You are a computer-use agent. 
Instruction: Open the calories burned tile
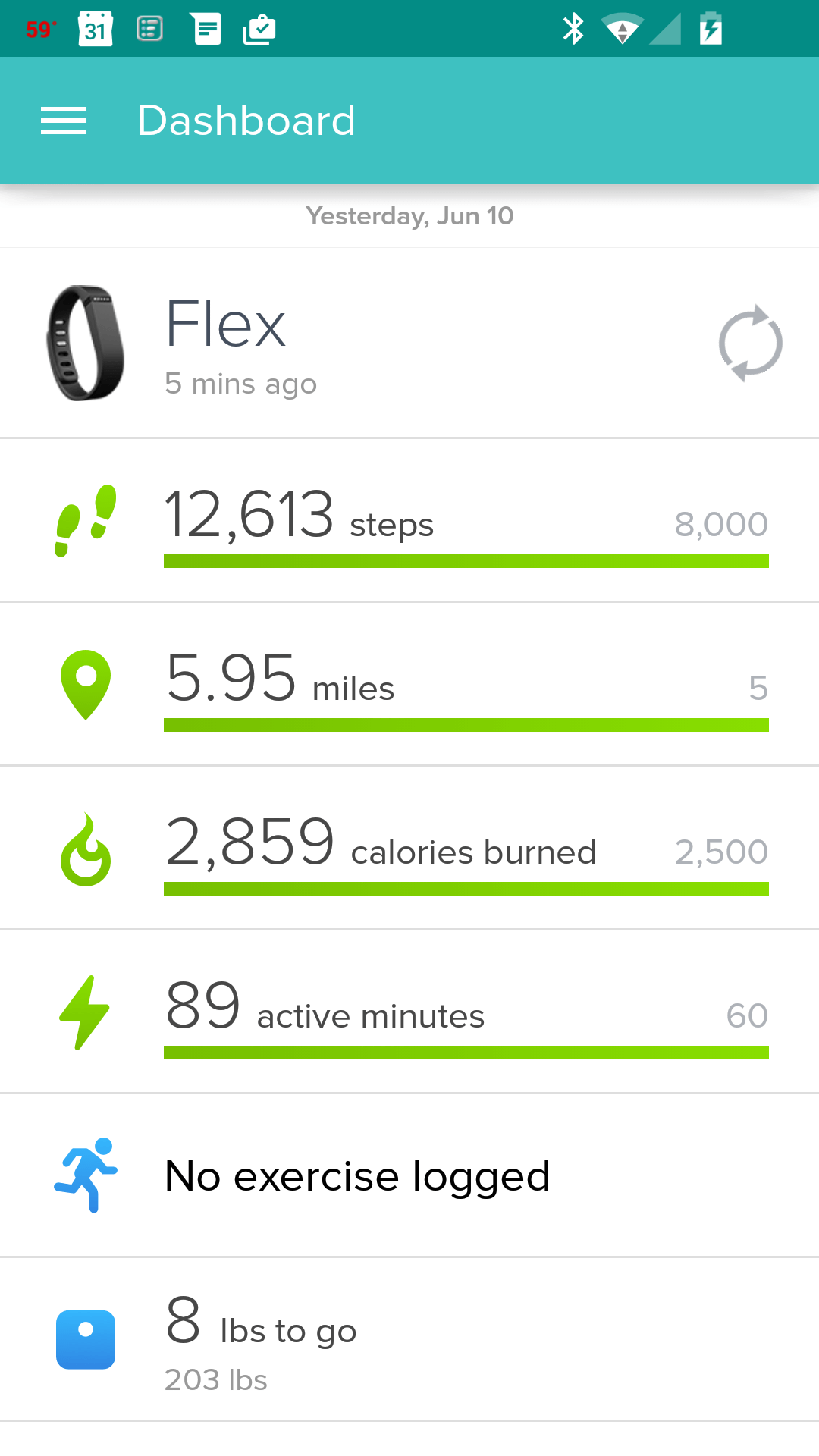[x=409, y=849]
